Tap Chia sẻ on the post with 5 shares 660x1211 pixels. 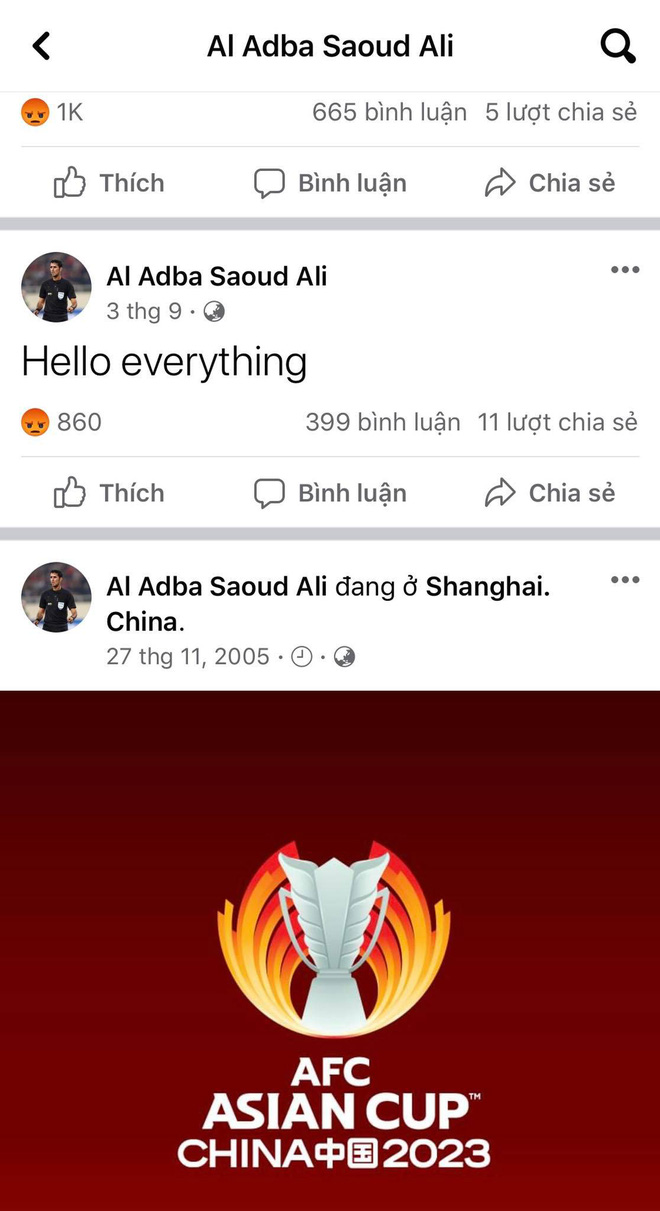click(x=549, y=183)
